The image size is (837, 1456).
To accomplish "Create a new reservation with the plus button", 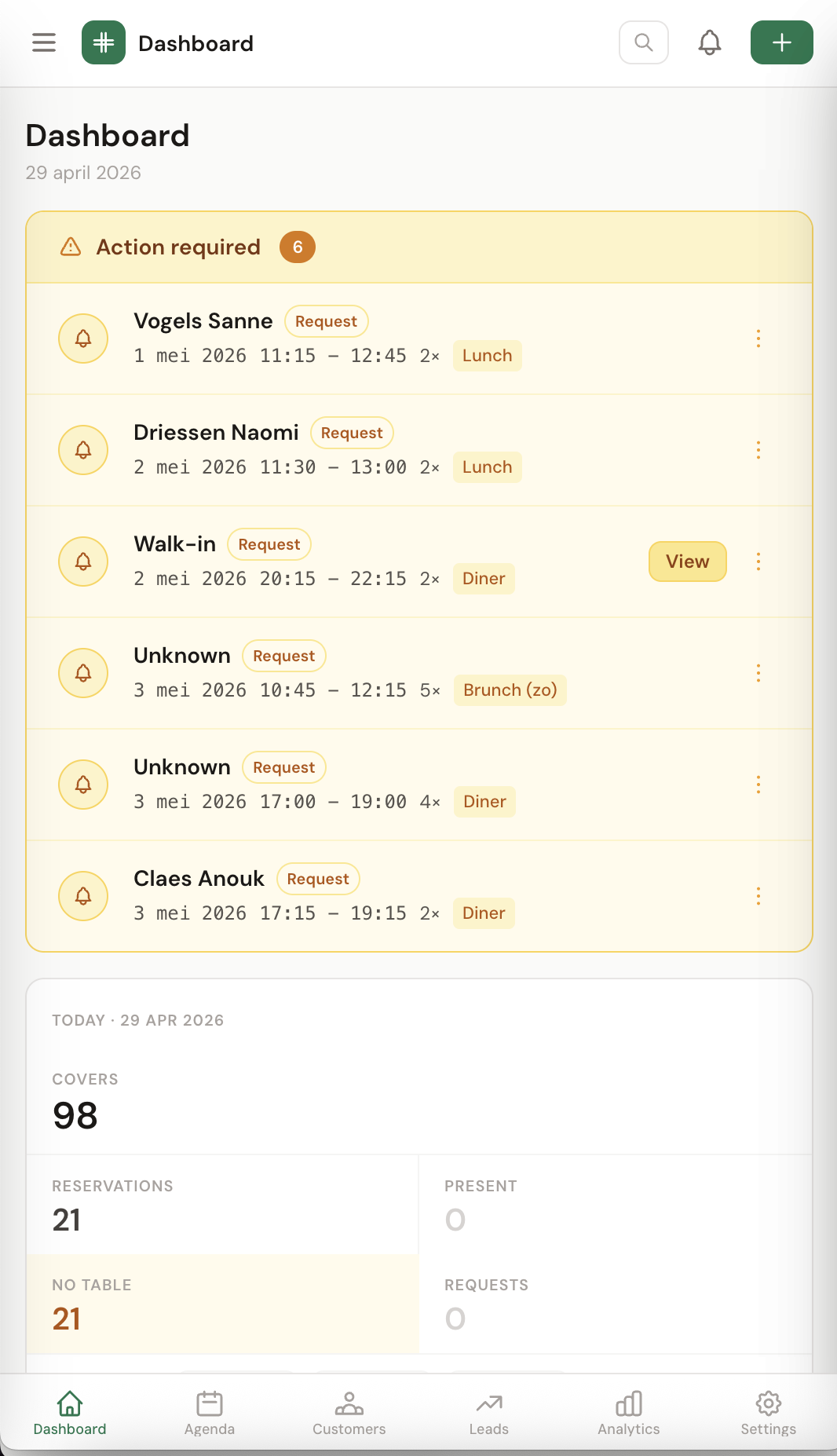I will click(780, 42).
